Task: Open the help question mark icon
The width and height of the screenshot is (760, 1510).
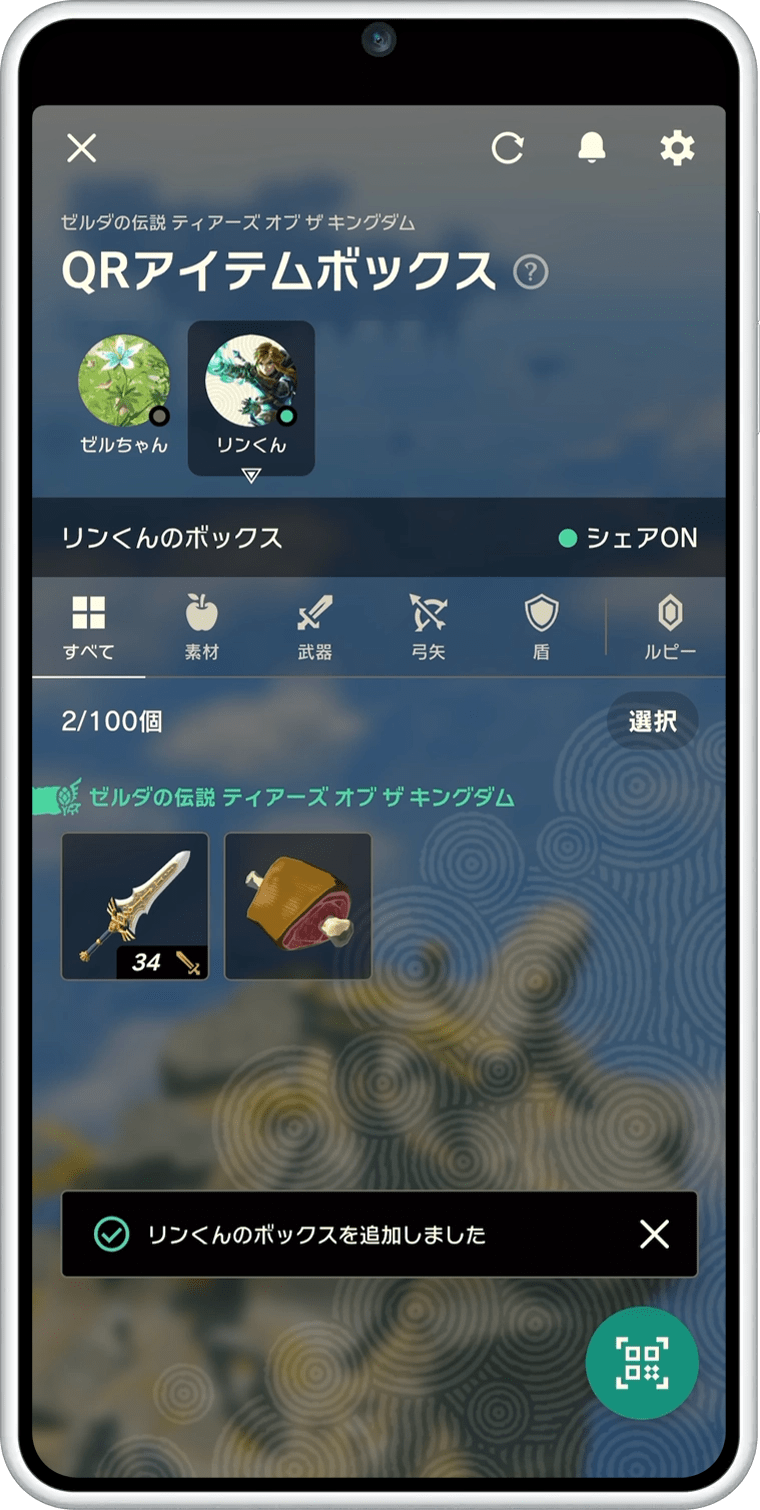Action: point(530,272)
